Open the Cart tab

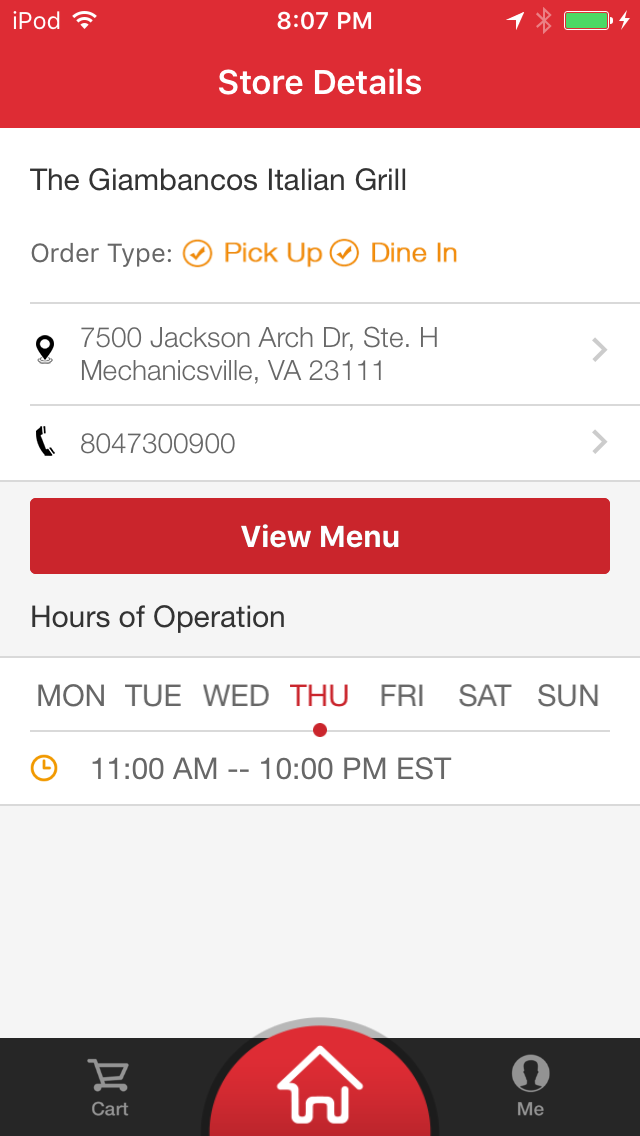pyautogui.click(x=109, y=1087)
